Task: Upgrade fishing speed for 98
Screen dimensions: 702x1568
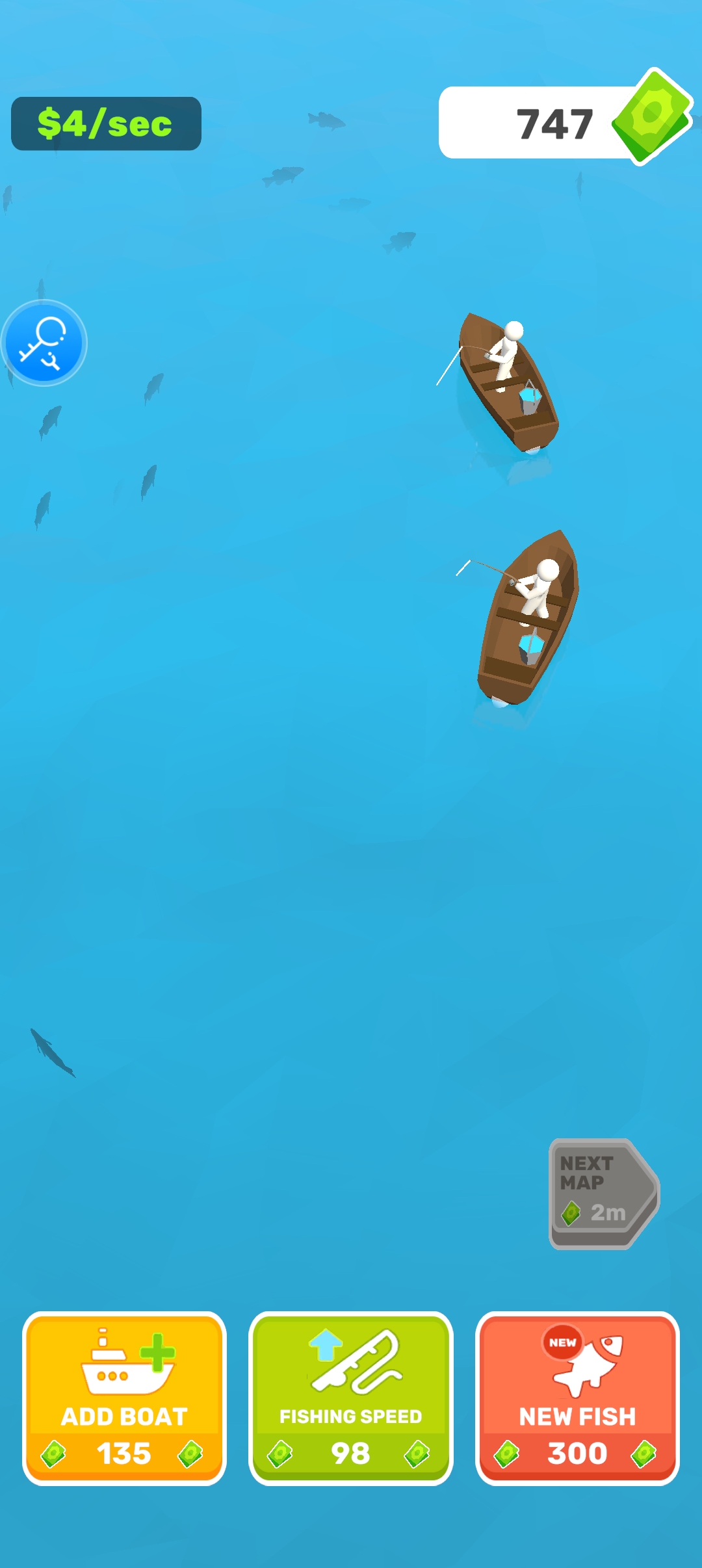Action: [x=350, y=1398]
